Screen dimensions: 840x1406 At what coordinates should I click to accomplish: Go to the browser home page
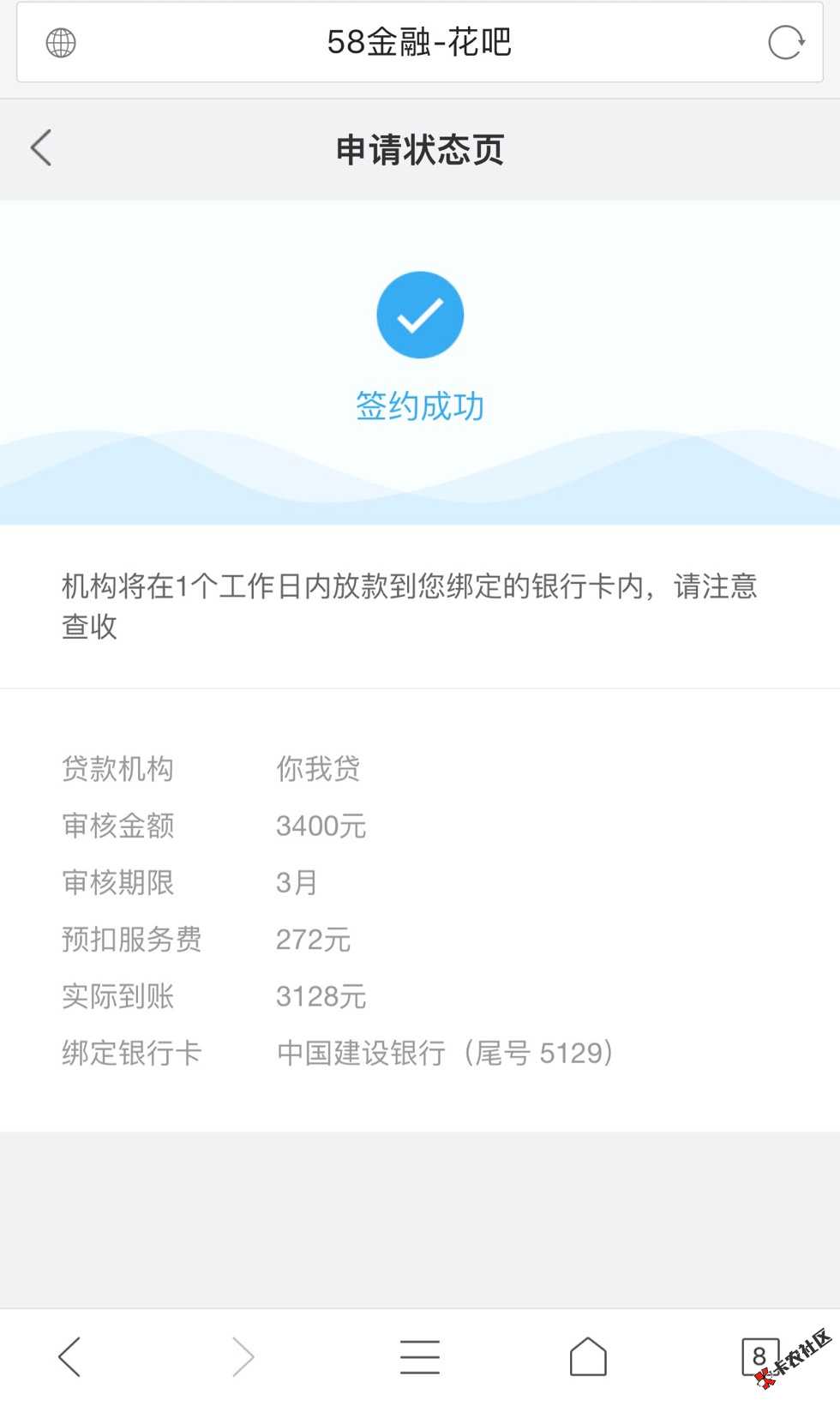pos(588,1357)
